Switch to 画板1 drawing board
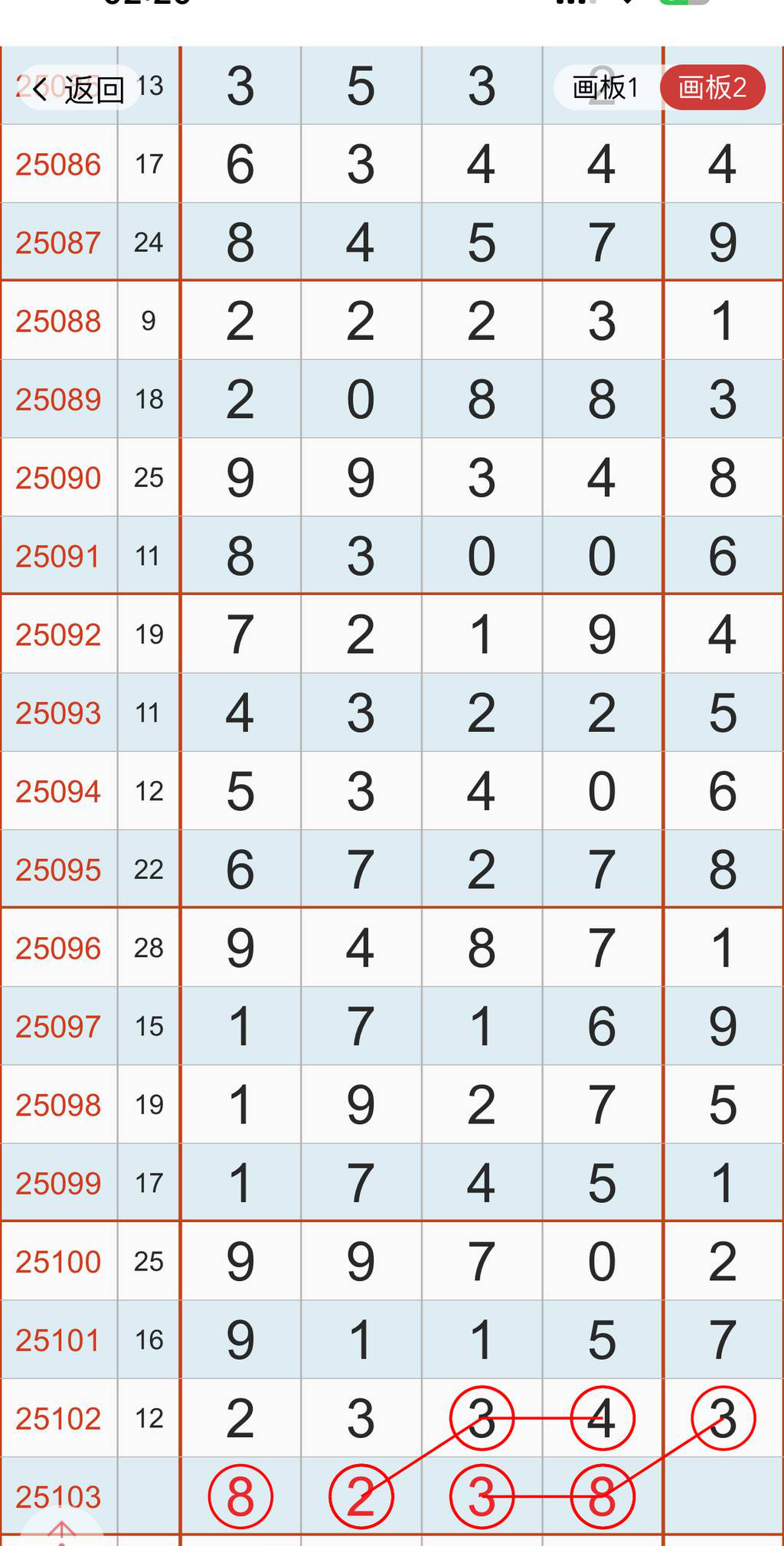This screenshot has height=1546, width=784. [605, 87]
